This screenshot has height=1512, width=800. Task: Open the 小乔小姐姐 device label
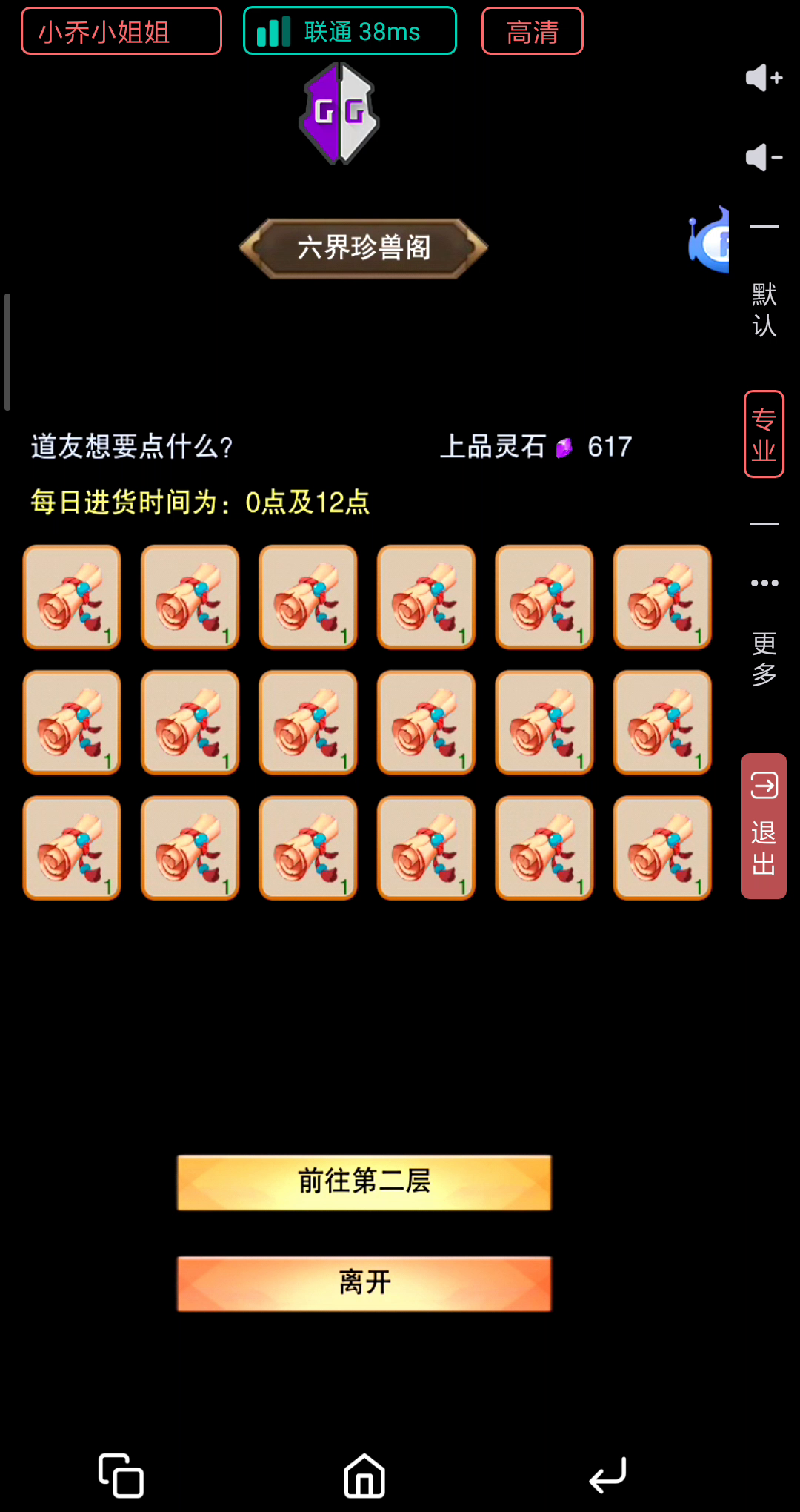coord(121,31)
